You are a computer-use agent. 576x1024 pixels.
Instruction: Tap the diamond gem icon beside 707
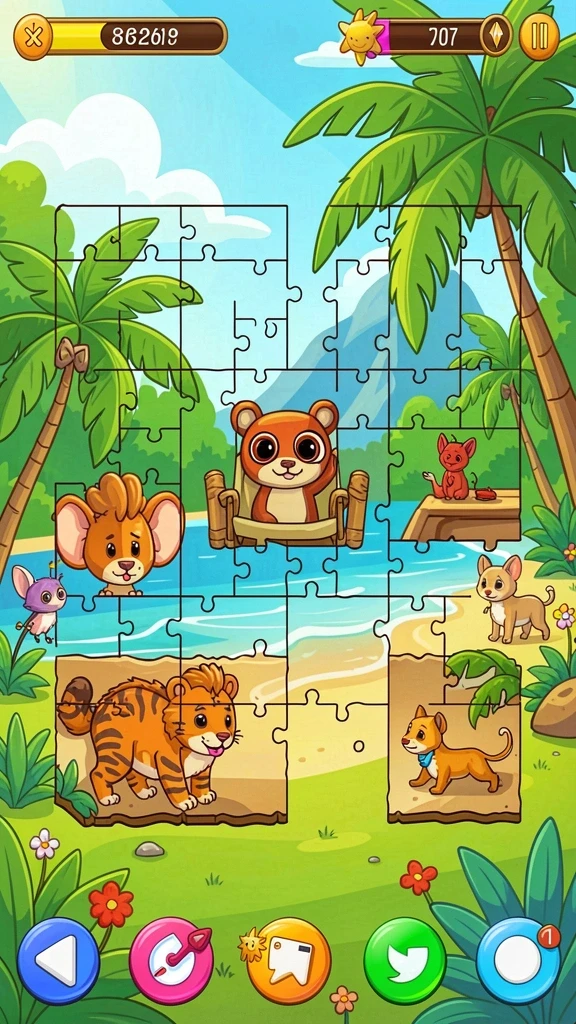pyautogui.click(x=496, y=36)
